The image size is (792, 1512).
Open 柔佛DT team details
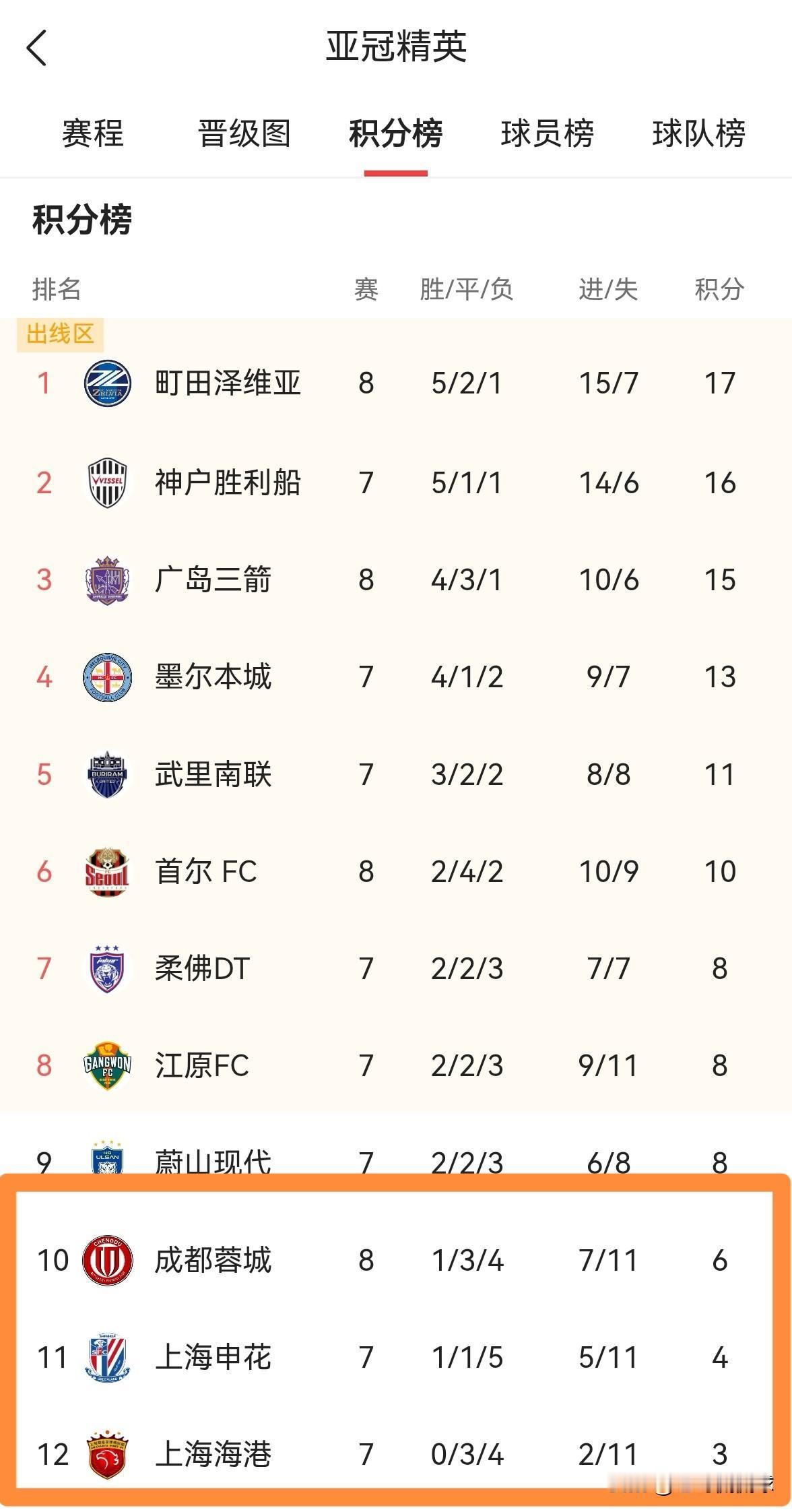(201, 969)
